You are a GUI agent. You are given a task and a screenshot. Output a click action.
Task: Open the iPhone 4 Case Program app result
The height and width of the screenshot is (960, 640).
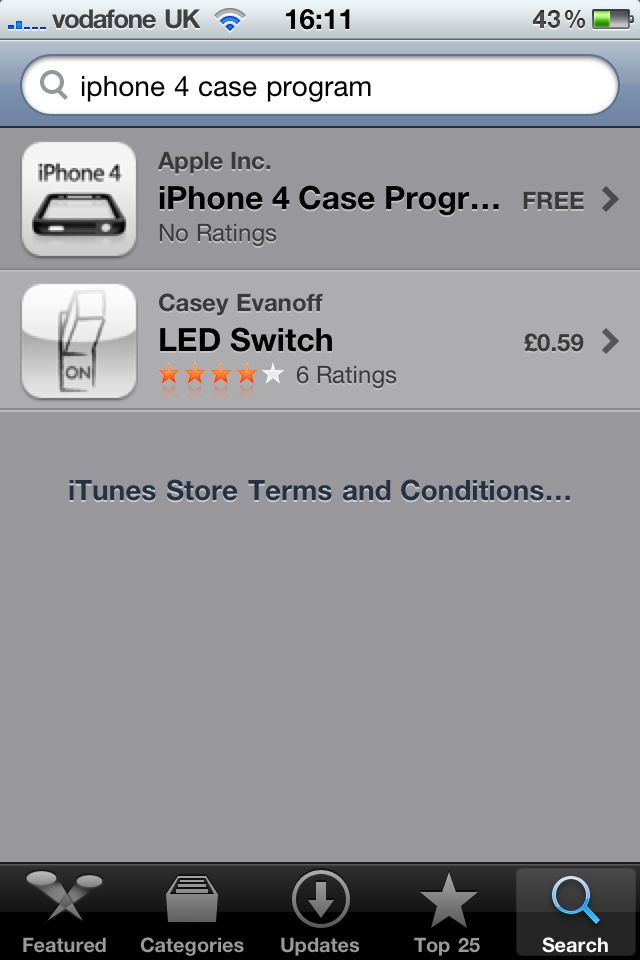[x=320, y=199]
